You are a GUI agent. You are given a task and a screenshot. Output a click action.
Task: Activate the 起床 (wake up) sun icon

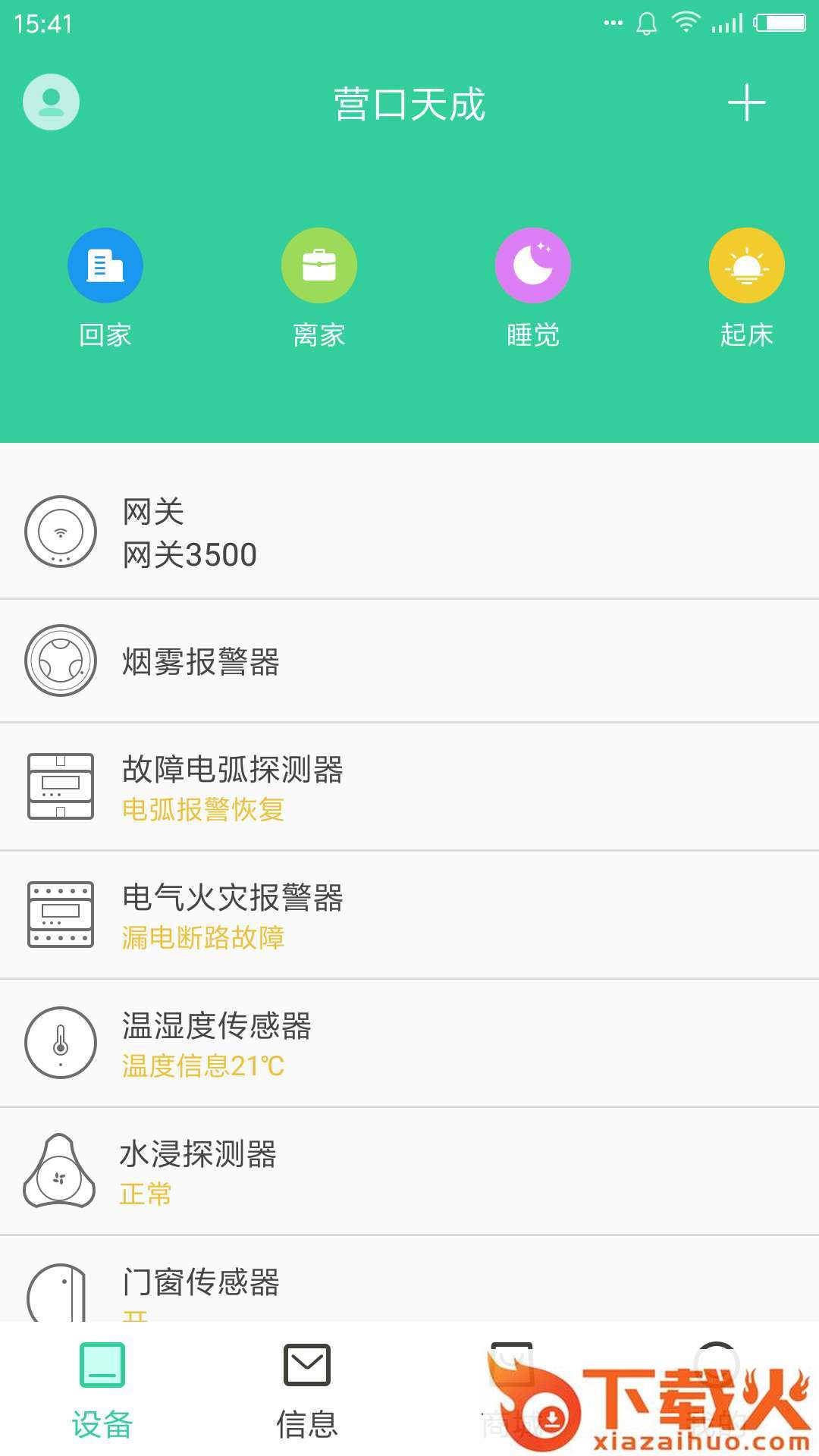coord(747,265)
